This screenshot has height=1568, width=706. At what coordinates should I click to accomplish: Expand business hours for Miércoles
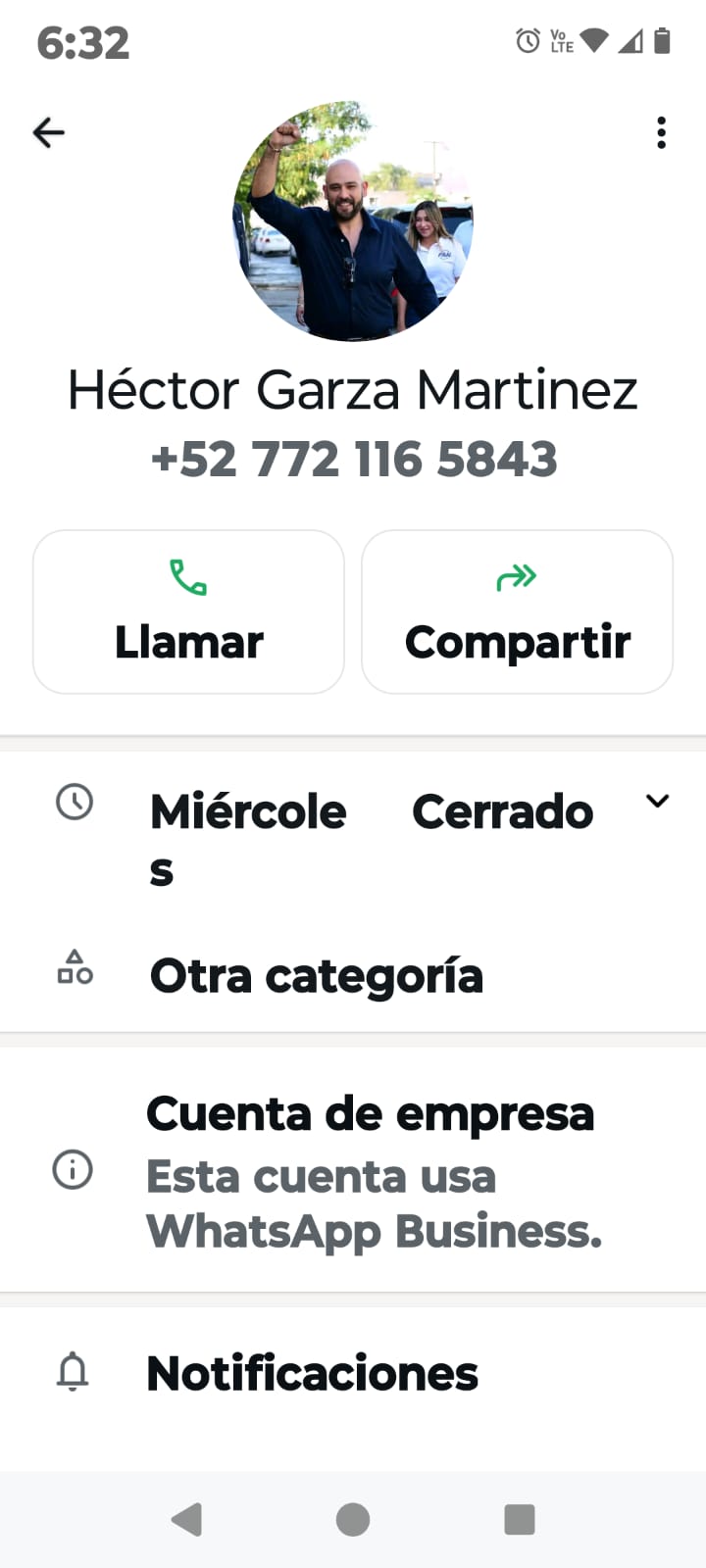[657, 801]
